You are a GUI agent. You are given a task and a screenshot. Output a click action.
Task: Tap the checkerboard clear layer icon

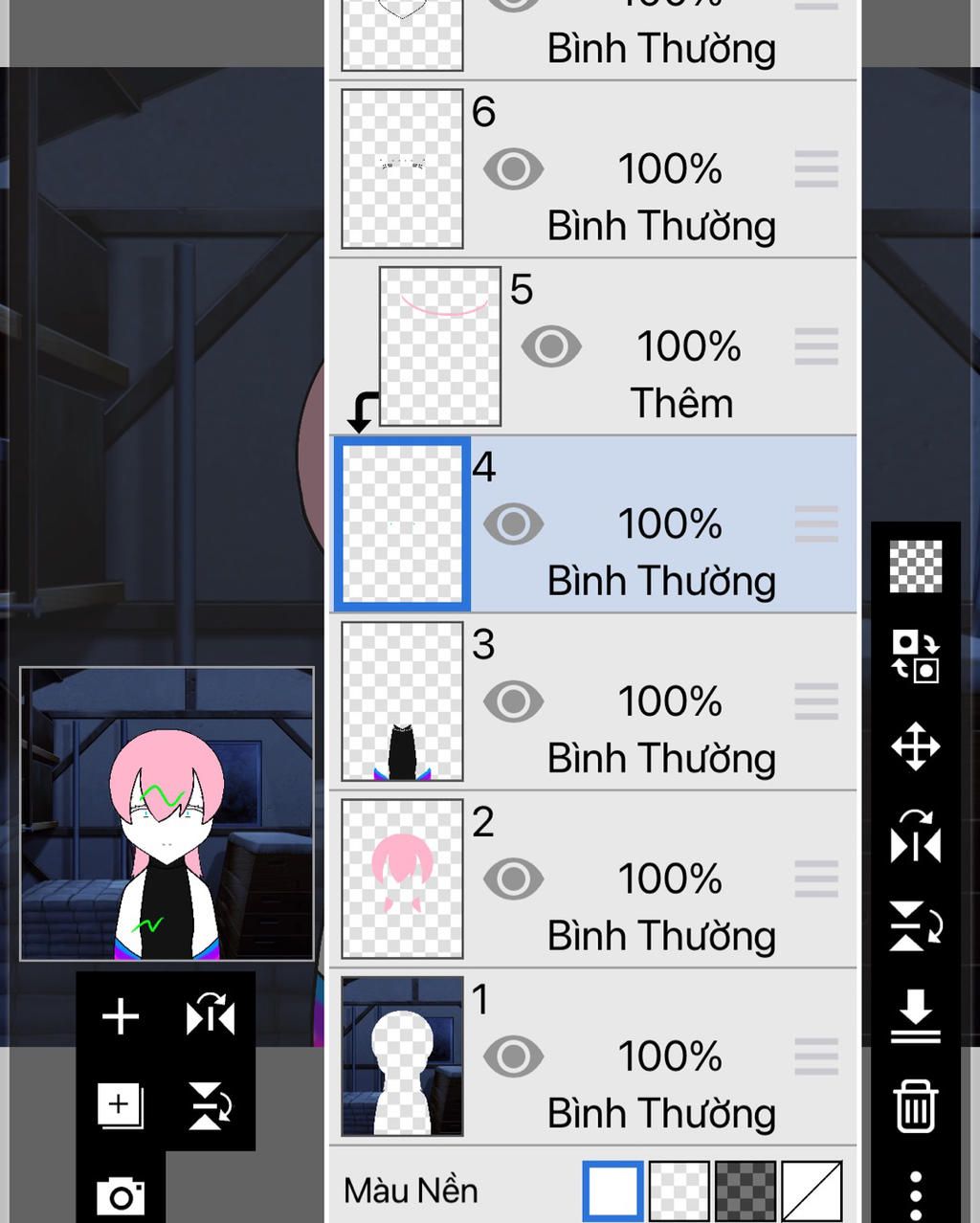coord(915,567)
